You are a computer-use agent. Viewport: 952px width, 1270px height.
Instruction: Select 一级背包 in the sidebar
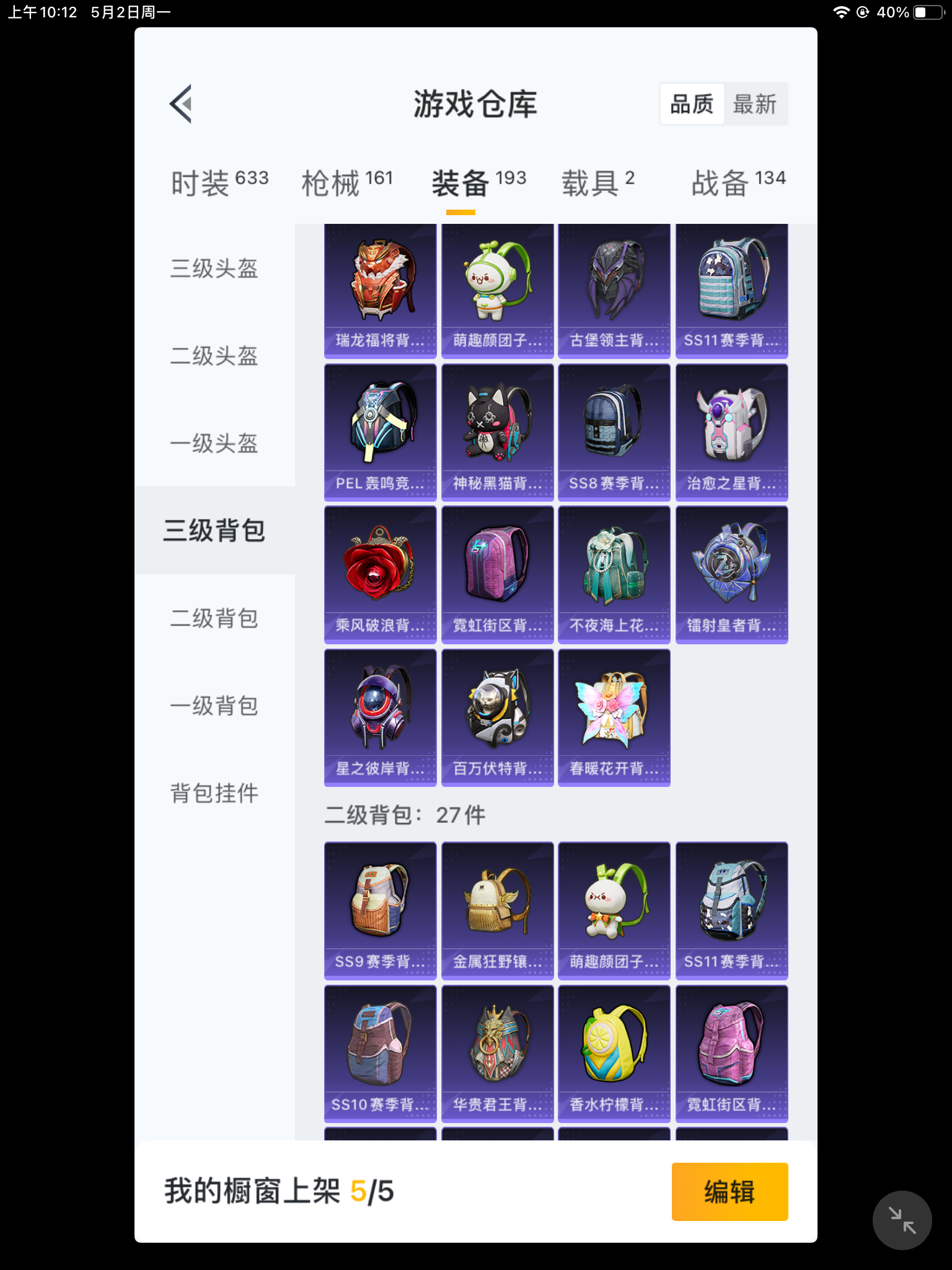coord(214,706)
